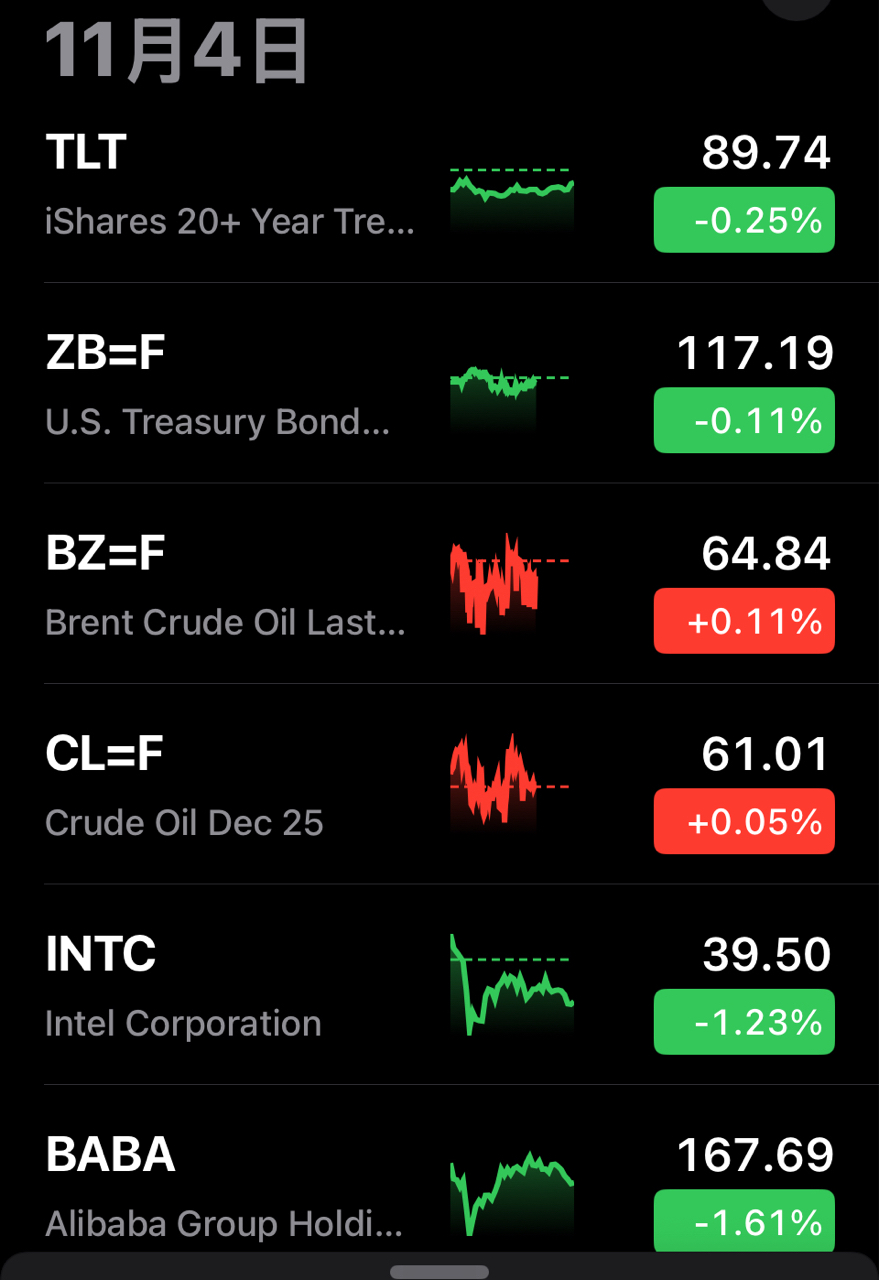Switch the +0.11% badge on BZ=F

click(x=744, y=621)
